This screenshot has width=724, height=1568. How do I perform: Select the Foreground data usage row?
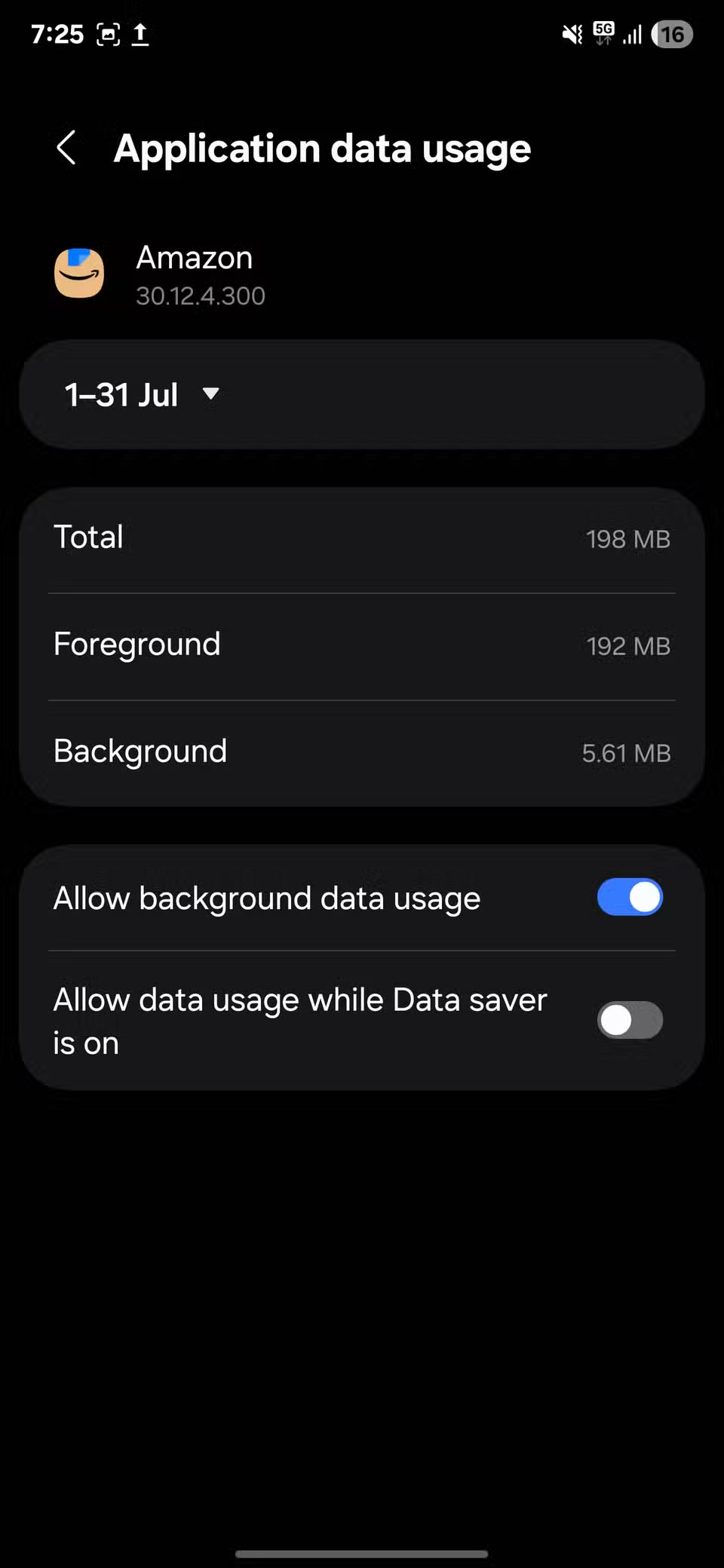[x=362, y=645]
